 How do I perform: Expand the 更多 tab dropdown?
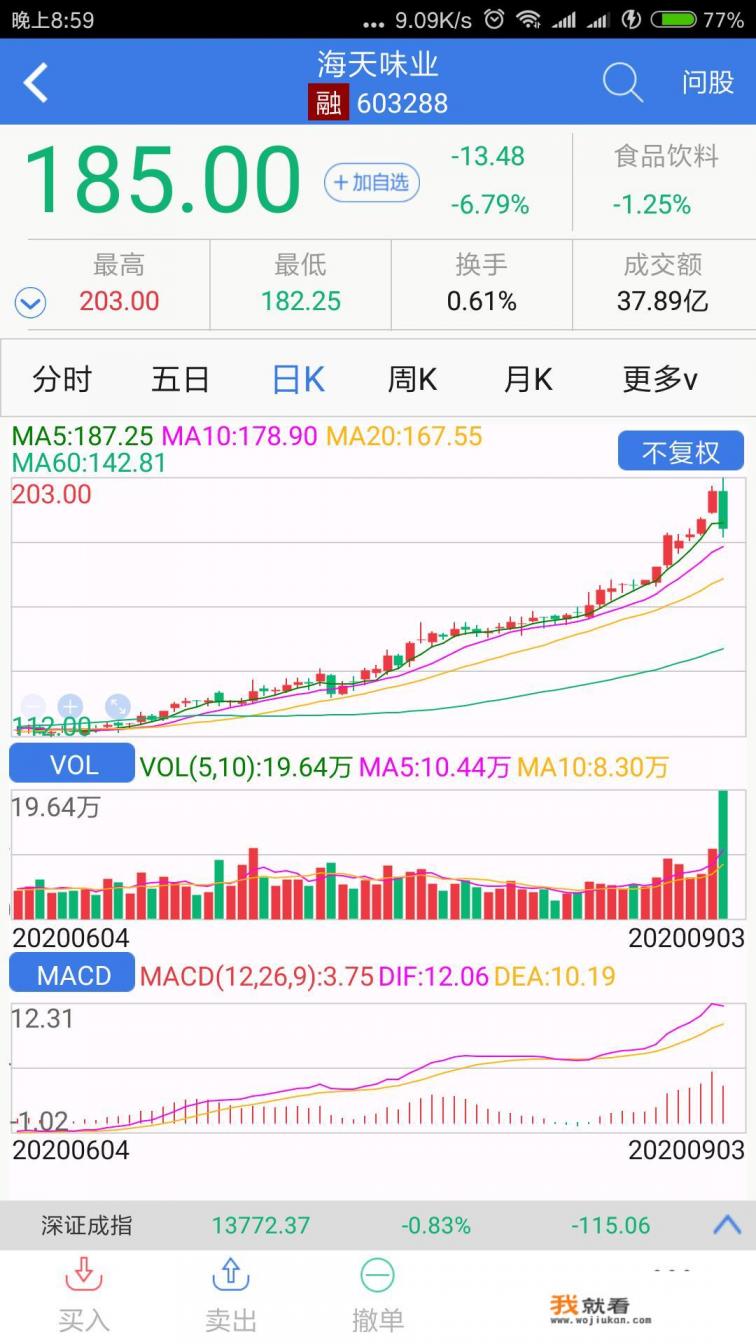[659, 379]
